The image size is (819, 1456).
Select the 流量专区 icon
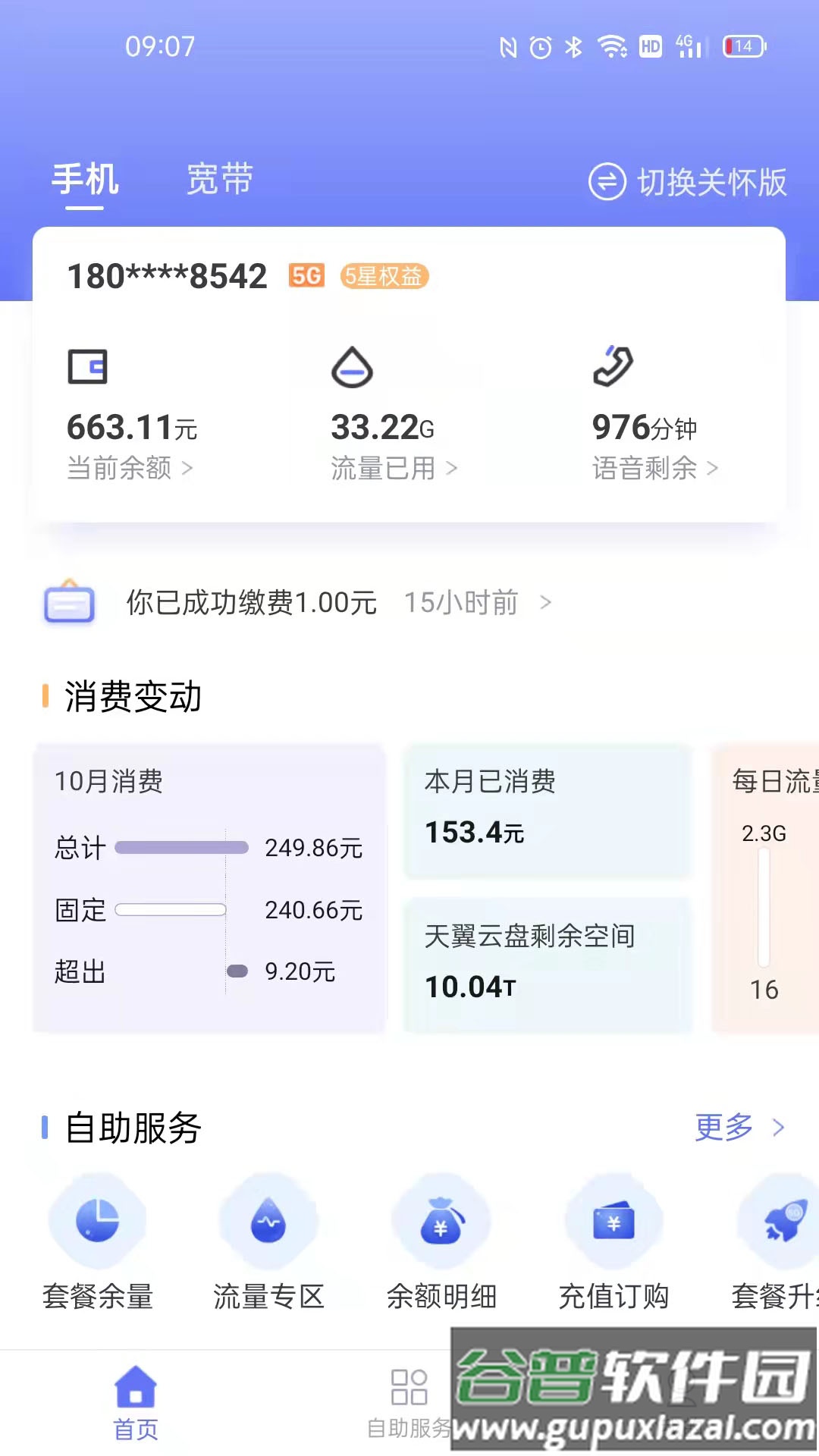[270, 1244]
